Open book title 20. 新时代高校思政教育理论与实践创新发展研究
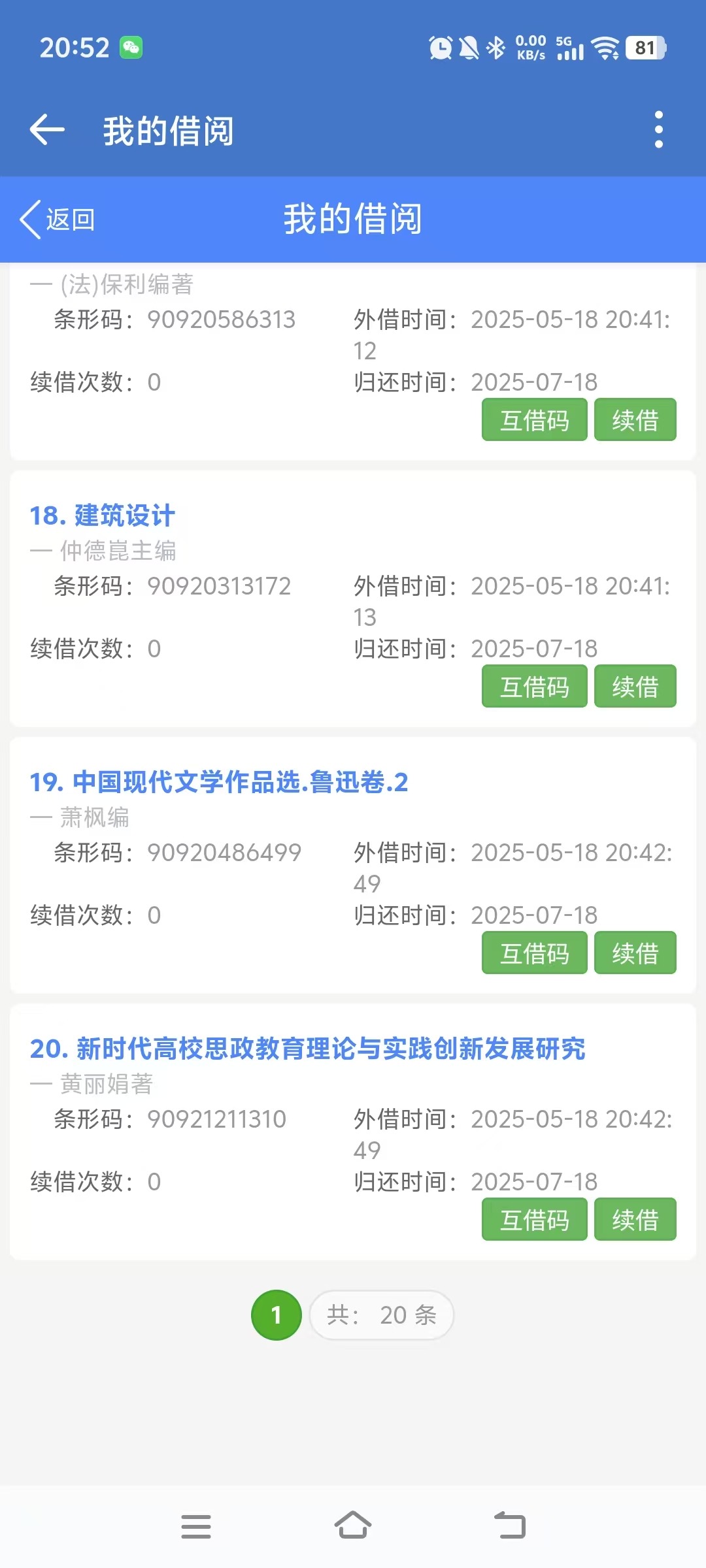The width and height of the screenshot is (706, 1568). [307, 1049]
